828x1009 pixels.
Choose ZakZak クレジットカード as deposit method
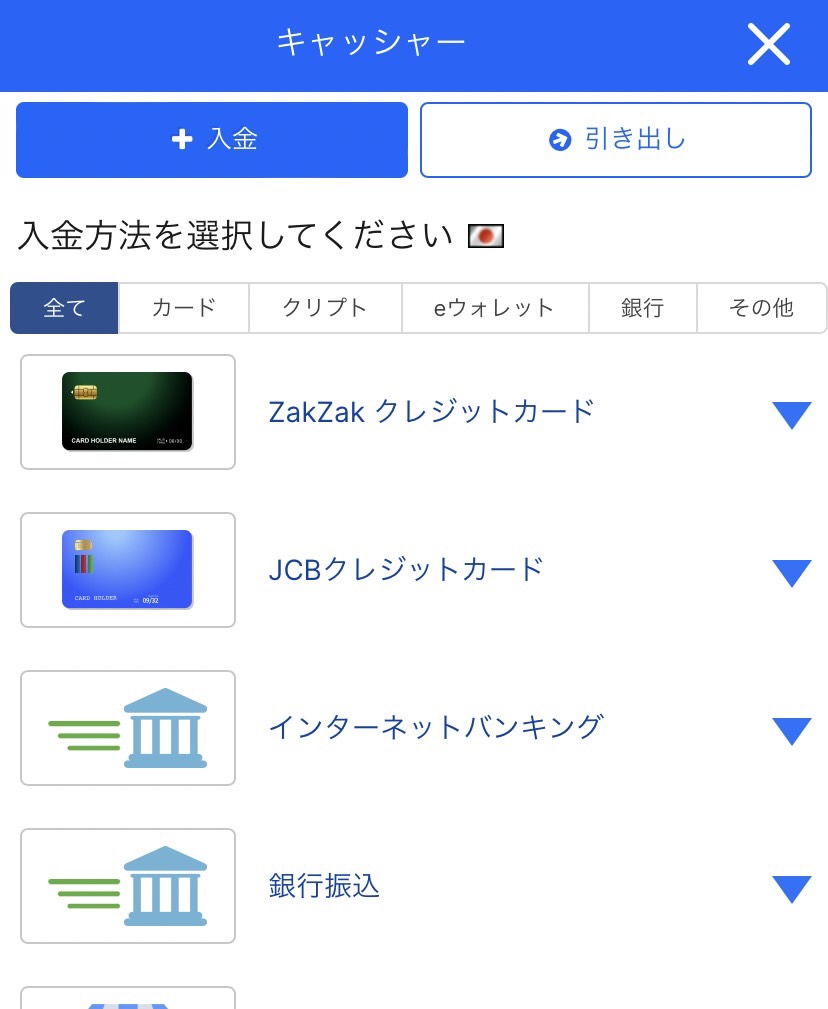(x=431, y=412)
